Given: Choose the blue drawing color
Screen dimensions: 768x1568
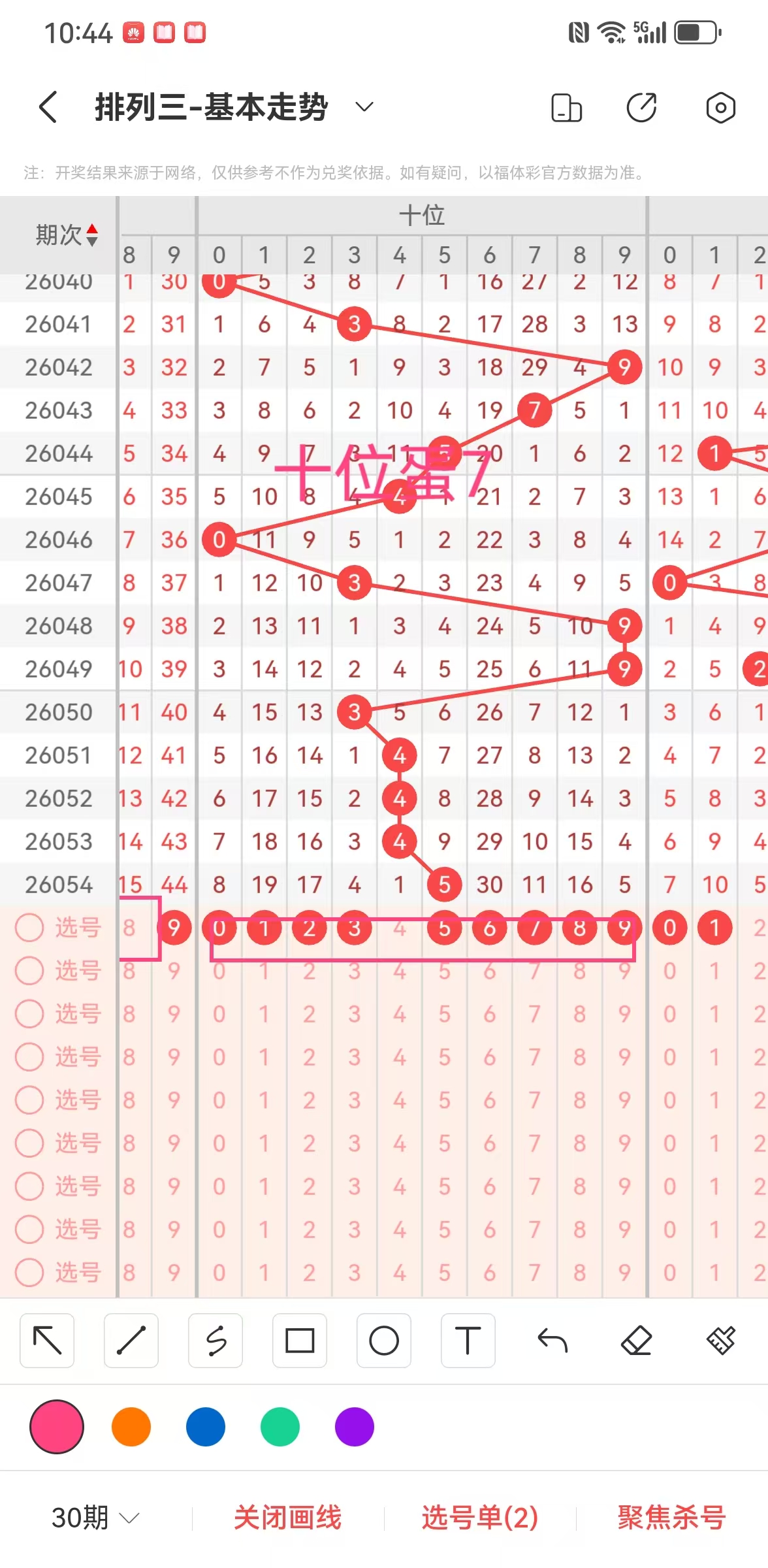Looking at the screenshot, I should [x=206, y=1427].
